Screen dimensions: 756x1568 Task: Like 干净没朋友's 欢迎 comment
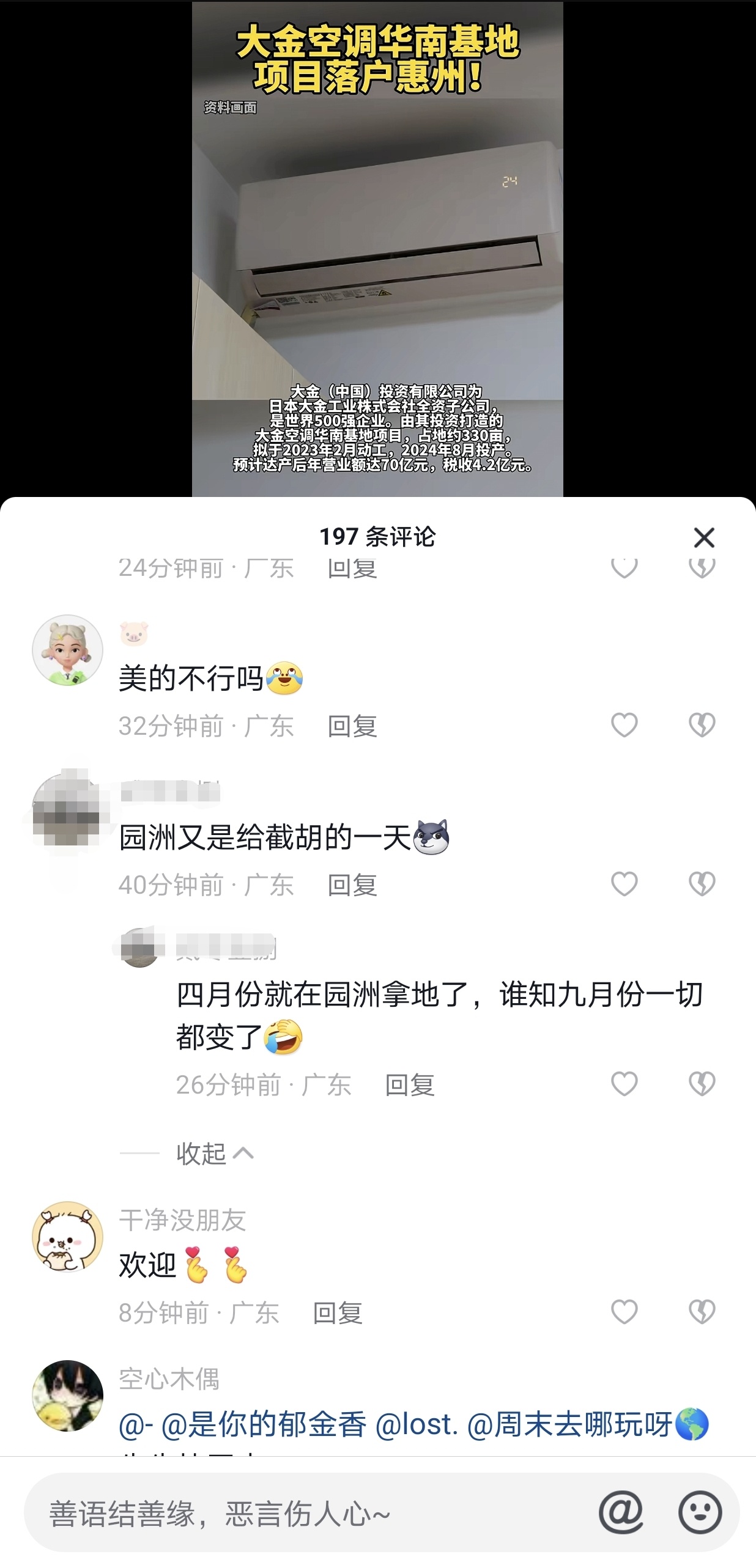click(624, 1312)
